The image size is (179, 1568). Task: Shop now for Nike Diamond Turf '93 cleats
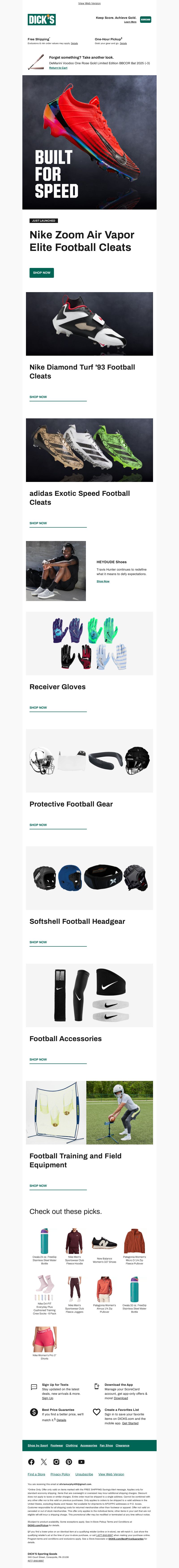tap(38, 397)
